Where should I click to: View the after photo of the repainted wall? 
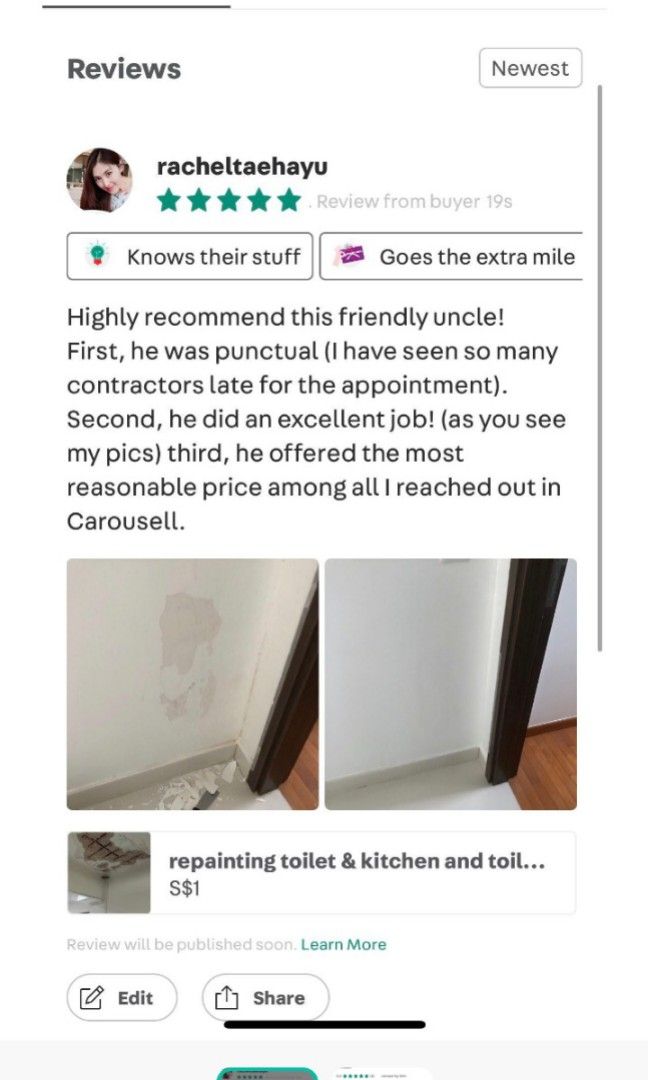(x=450, y=684)
